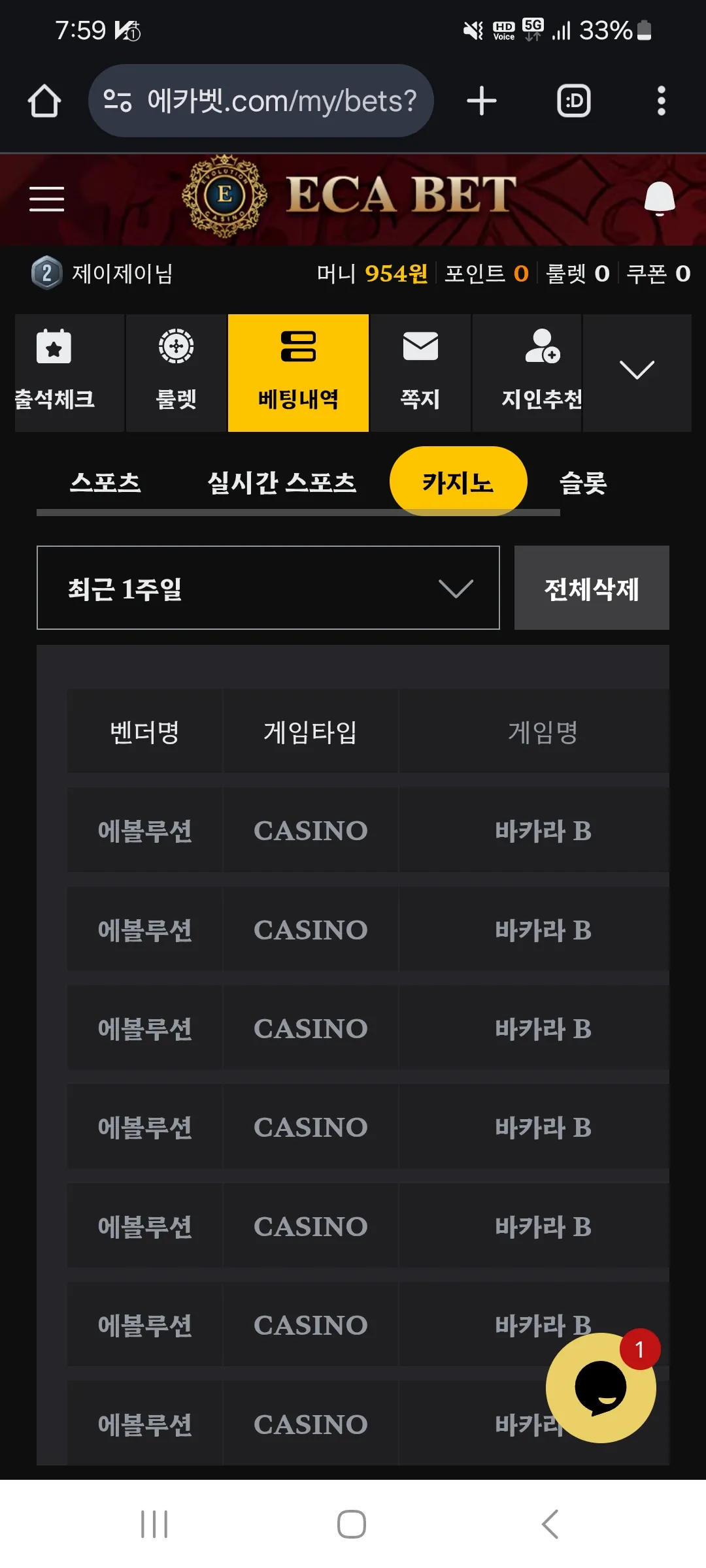Open the 룰렛 roulette menu
Viewport: 706px width, 1568px height.
click(x=176, y=373)
